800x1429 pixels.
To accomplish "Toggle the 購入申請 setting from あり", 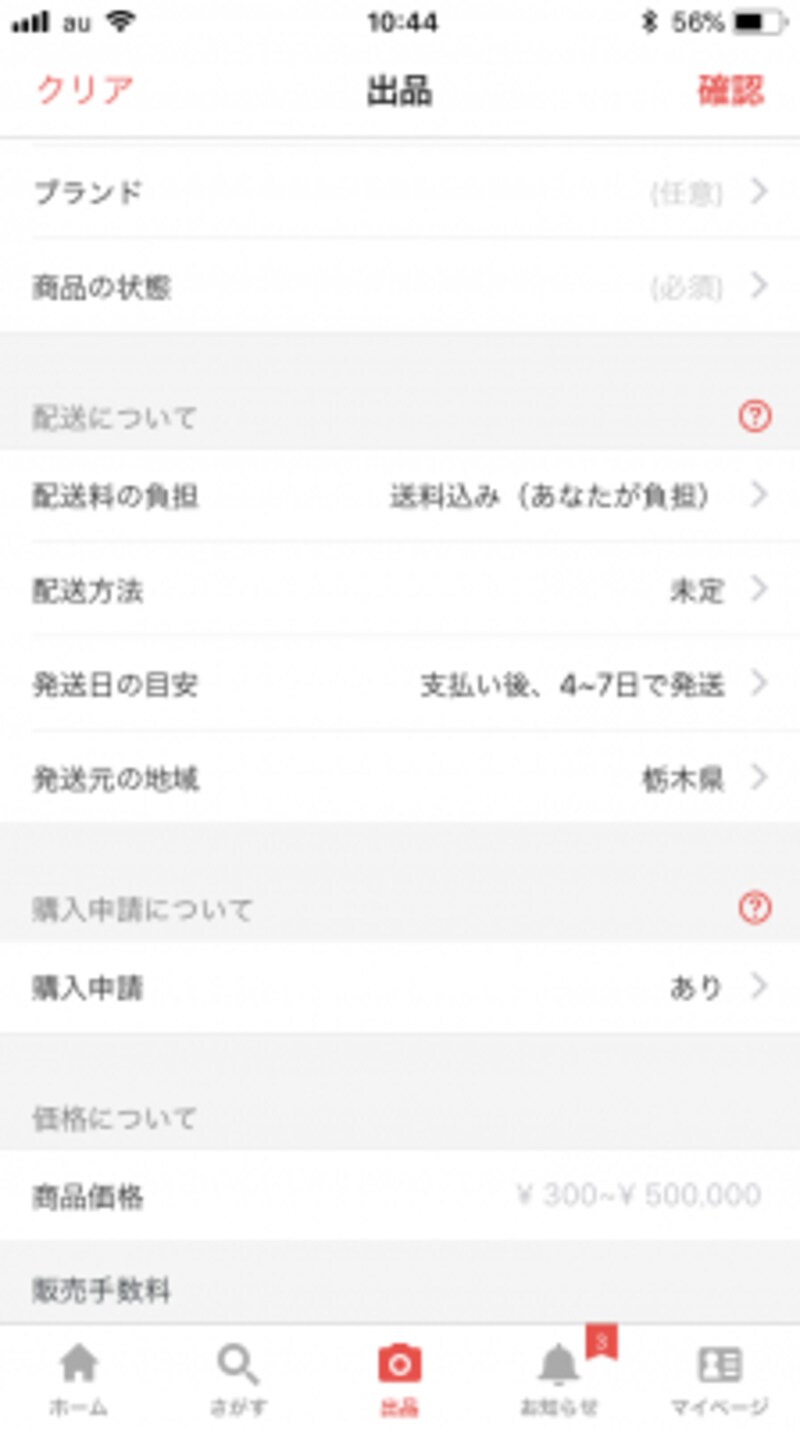I will (x=400, y=987).
